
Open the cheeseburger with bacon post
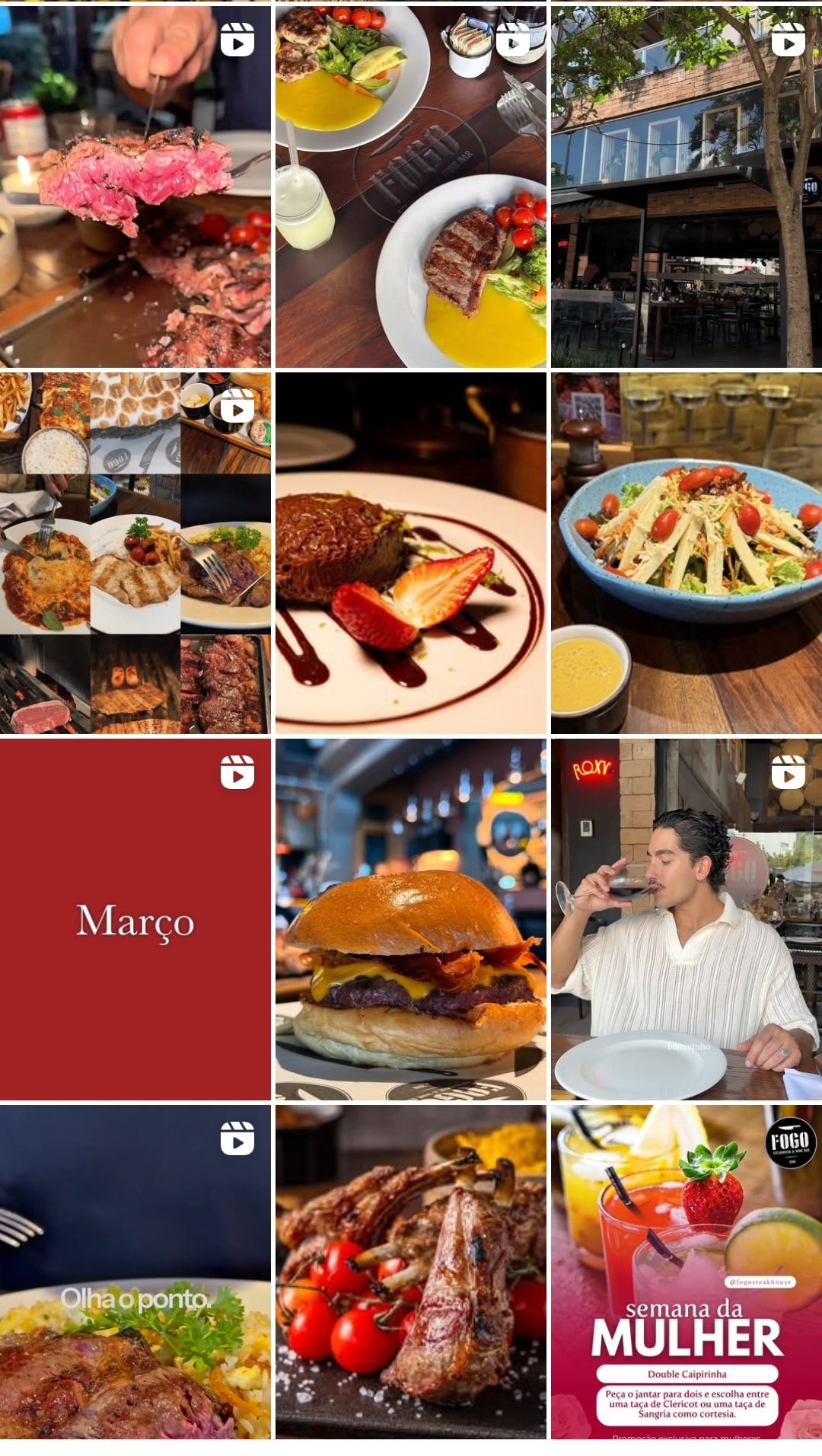[x=410, y=919]
